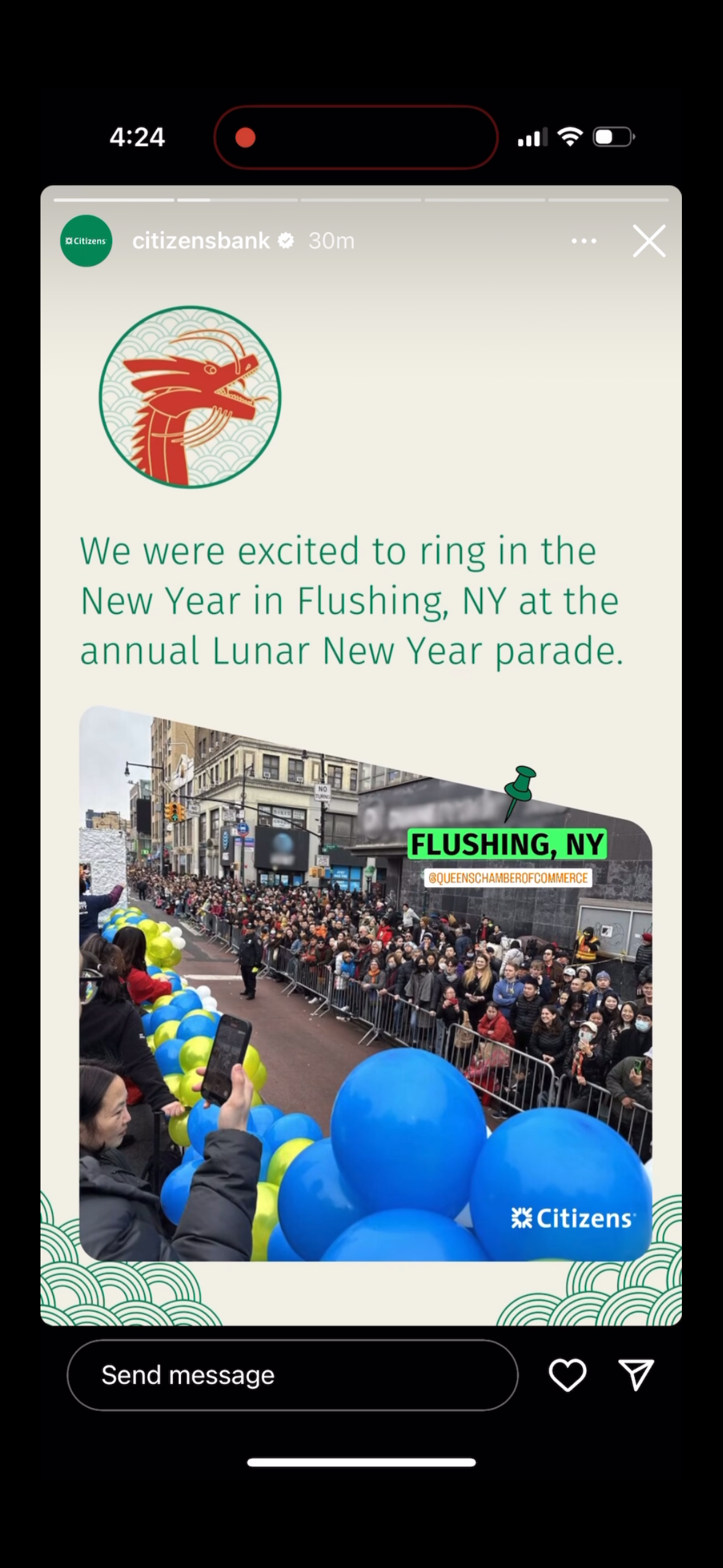Like this story with the heart
The image size is (723, 1568).
pos(567,1375)
